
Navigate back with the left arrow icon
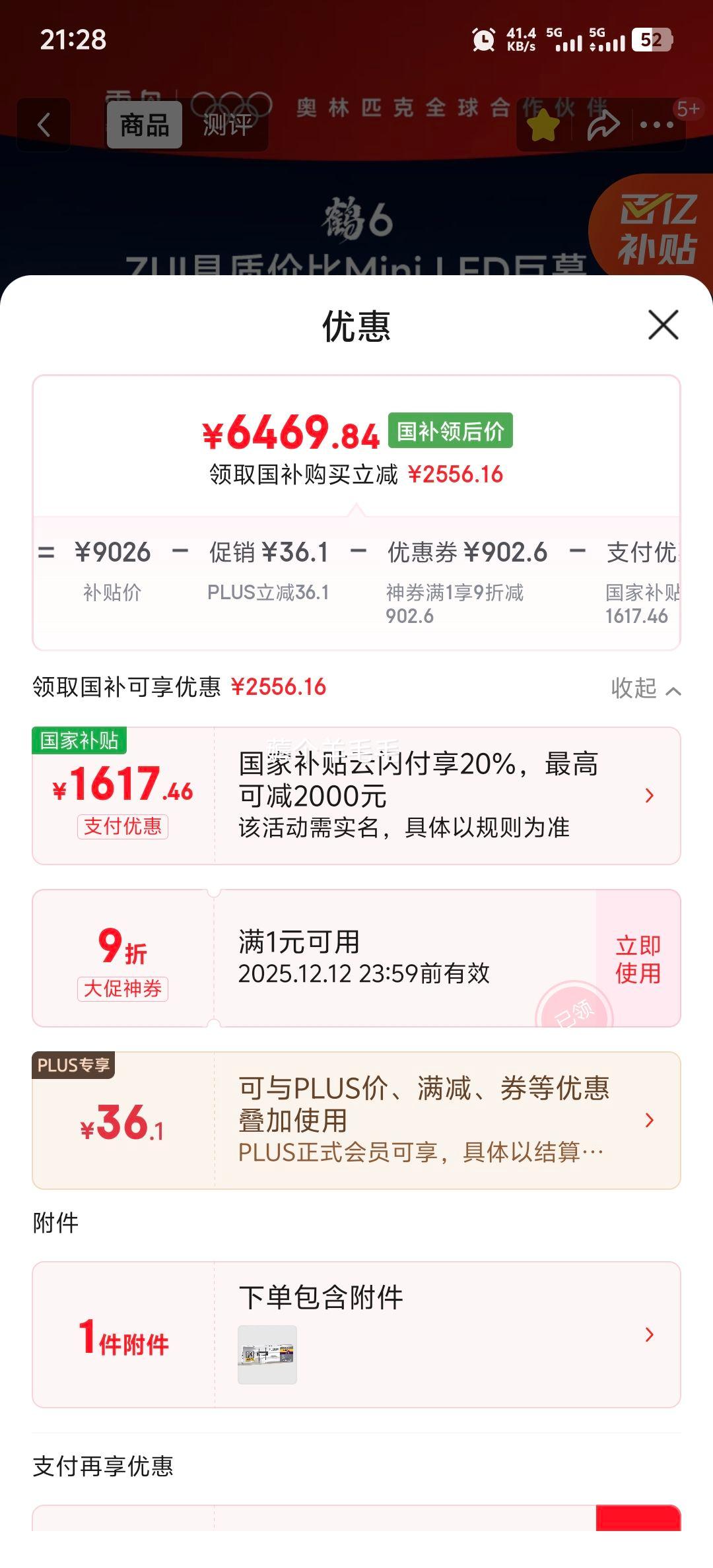(42, 125)
